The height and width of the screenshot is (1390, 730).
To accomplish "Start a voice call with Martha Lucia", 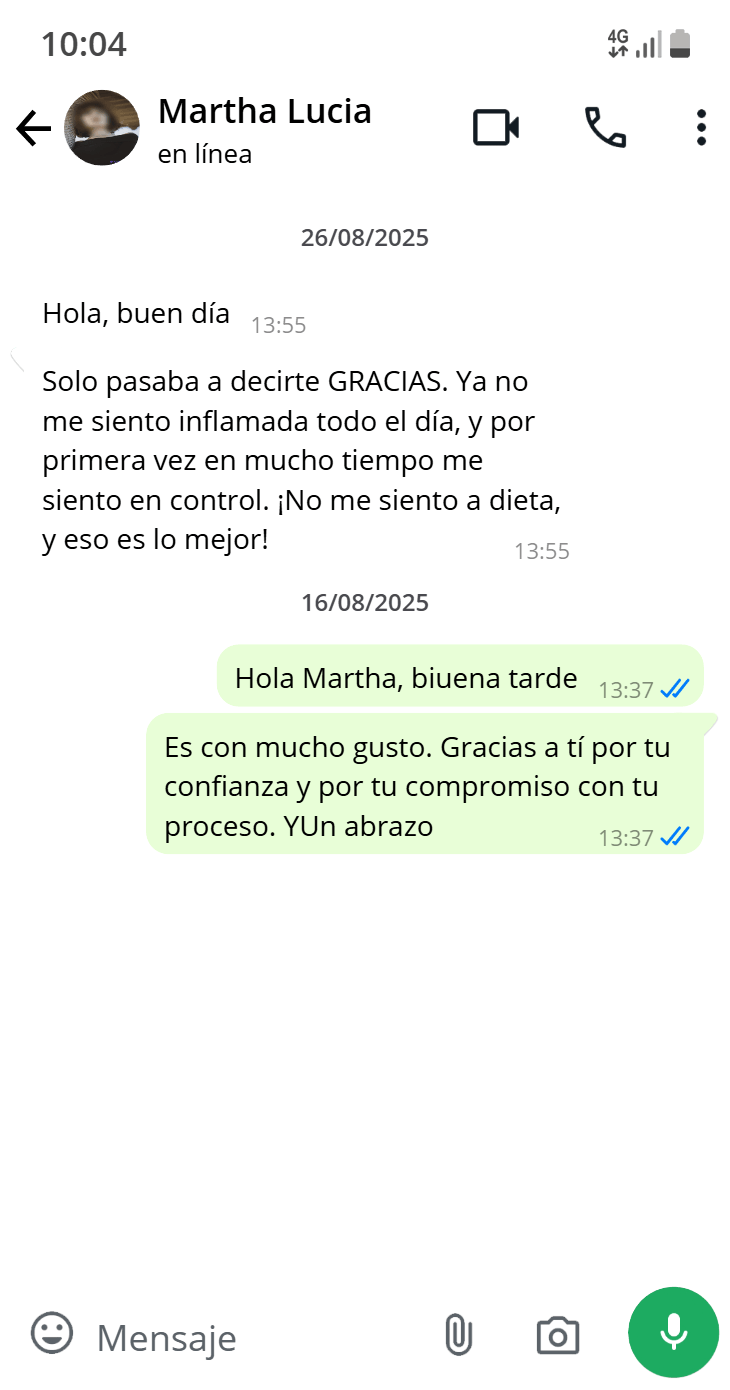I will tap(605, 128).
